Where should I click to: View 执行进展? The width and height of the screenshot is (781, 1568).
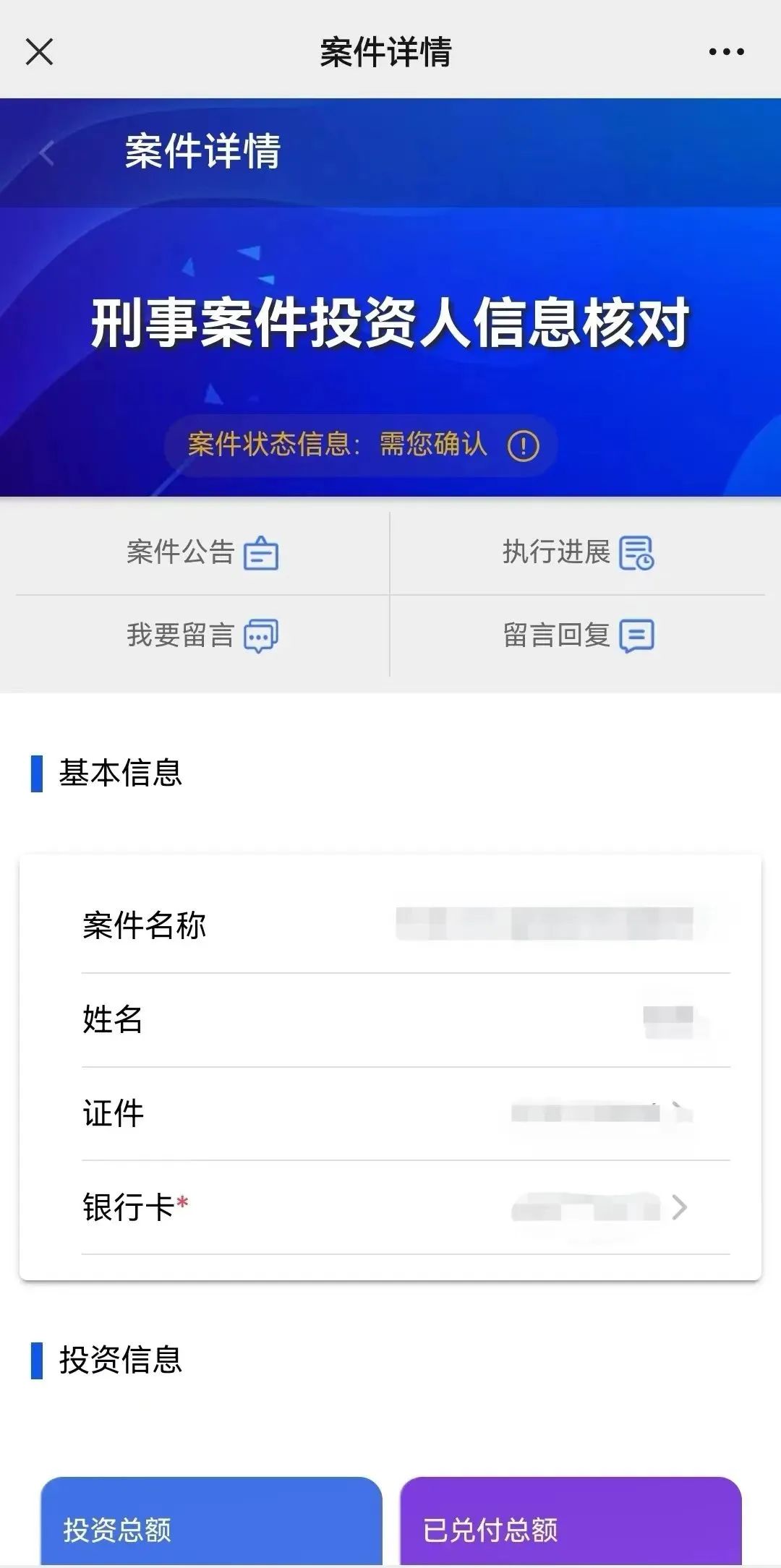tap(578, 553)
